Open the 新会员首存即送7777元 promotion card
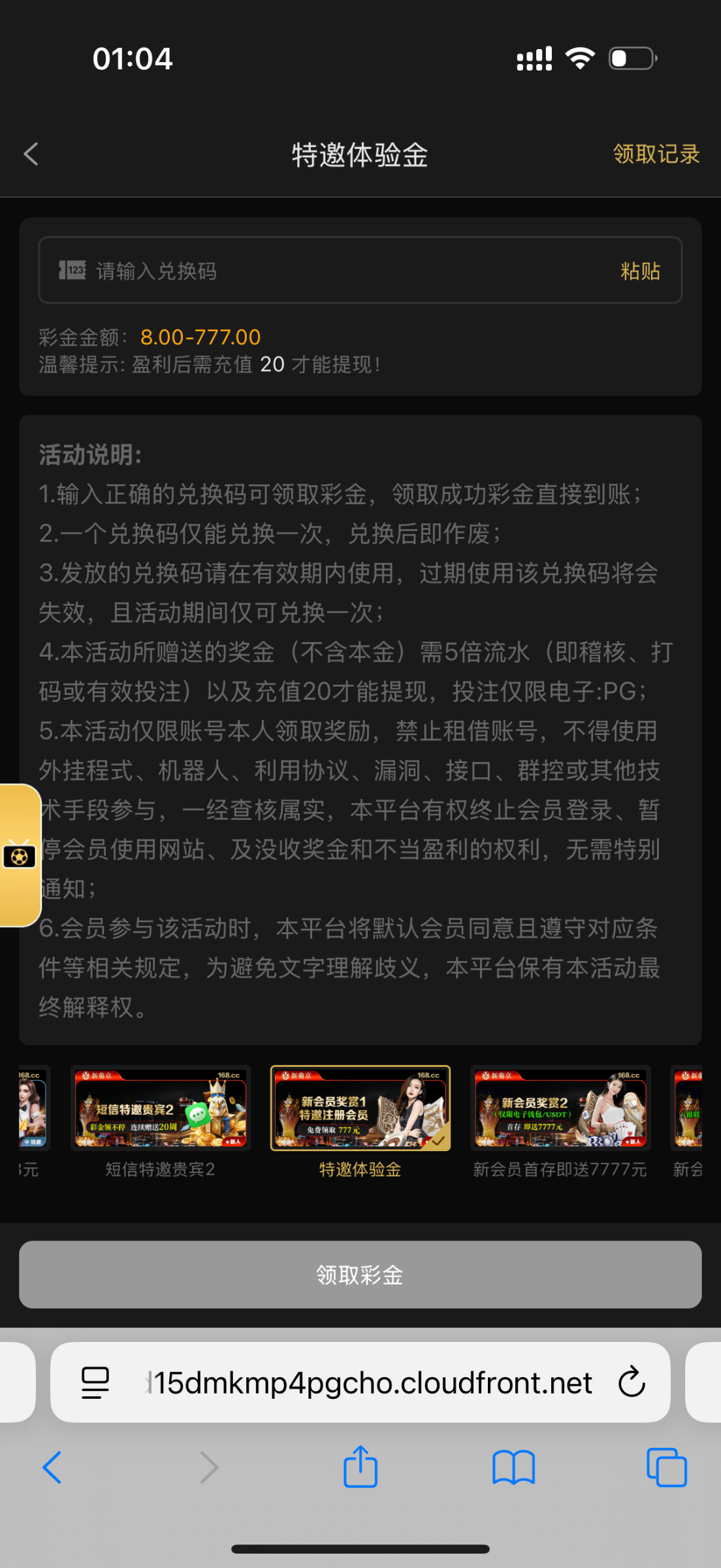The width and height of the screenshot is (721, 1568). [560, 1108]
